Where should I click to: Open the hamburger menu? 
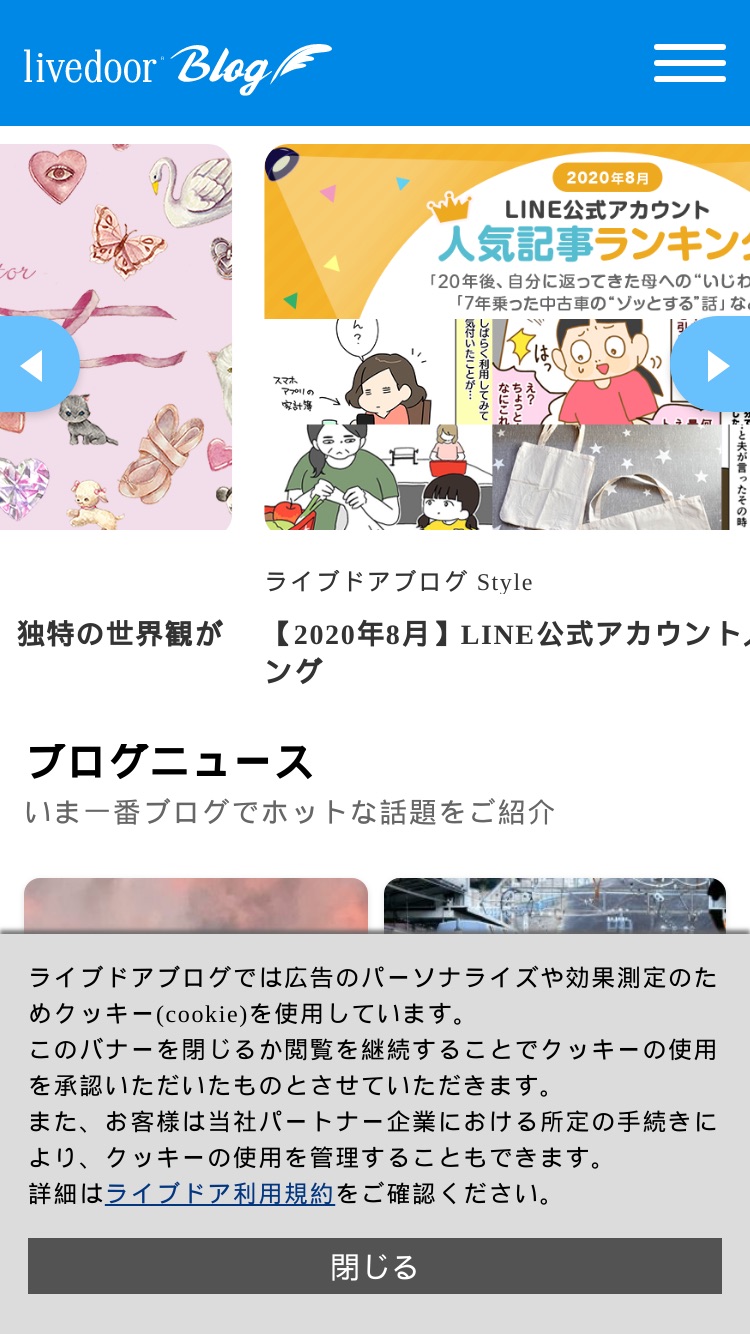pyautogui.click(x=690, y=63)
